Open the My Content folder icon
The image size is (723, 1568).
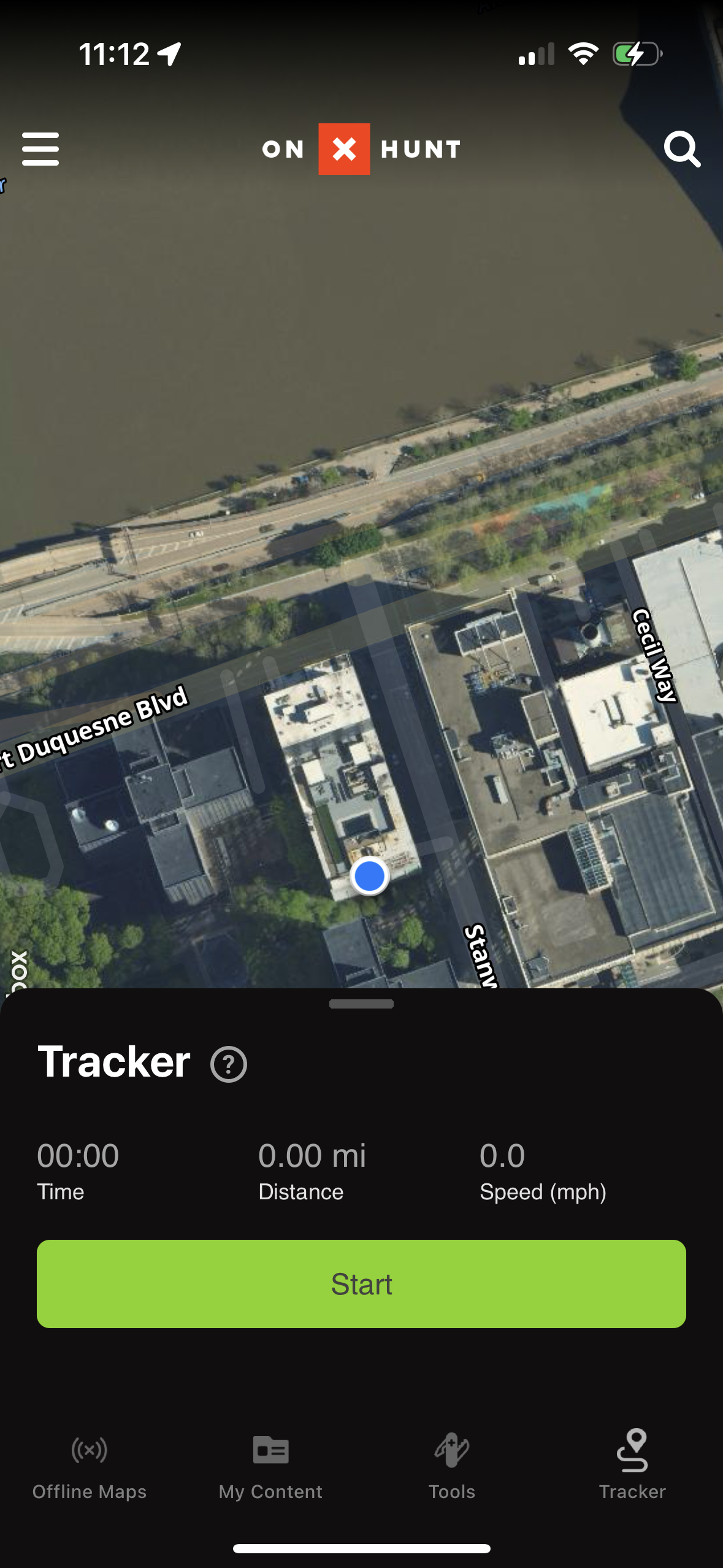(x=270, y=1450)
